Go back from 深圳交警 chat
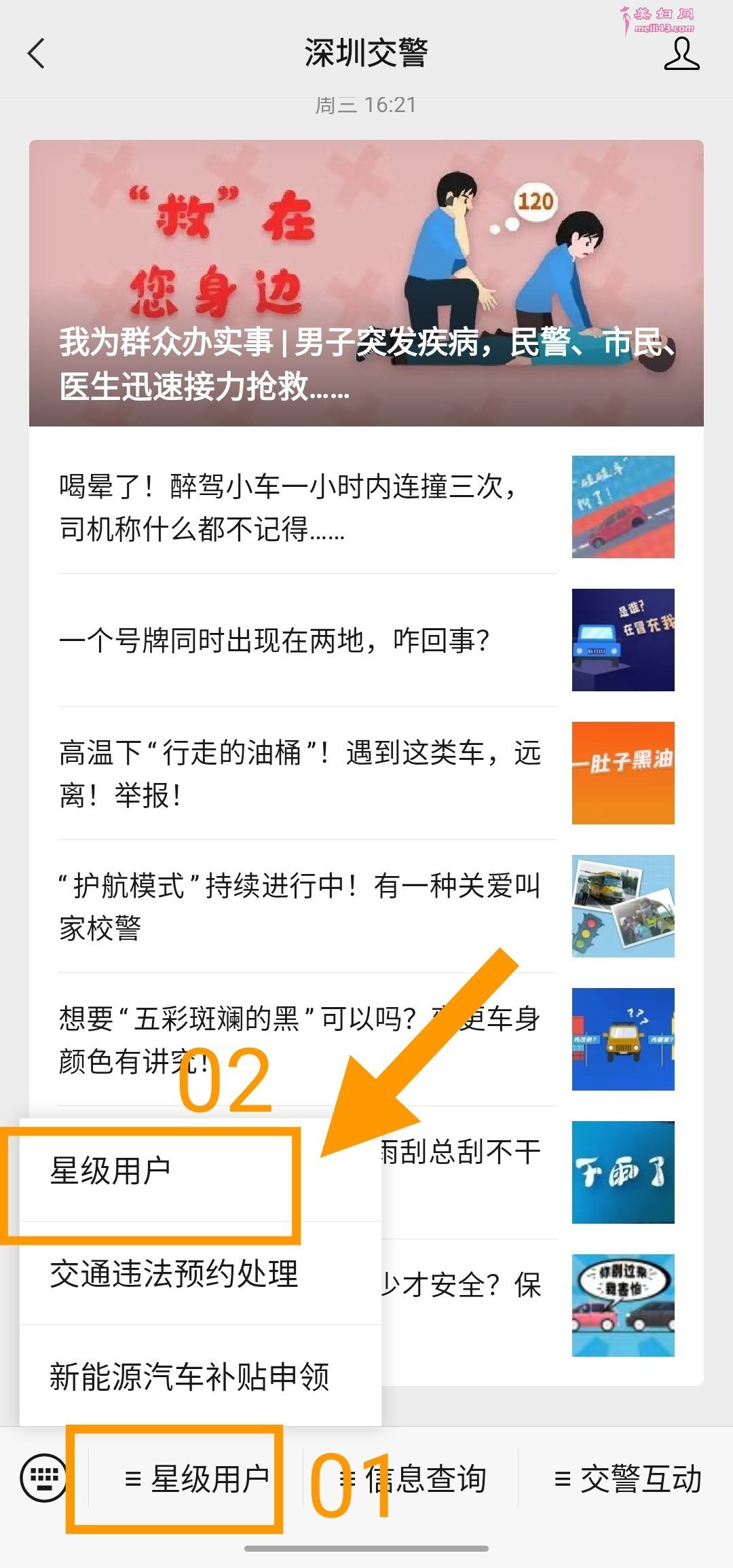The image size is (733, 1568). (x=37, y=53)
